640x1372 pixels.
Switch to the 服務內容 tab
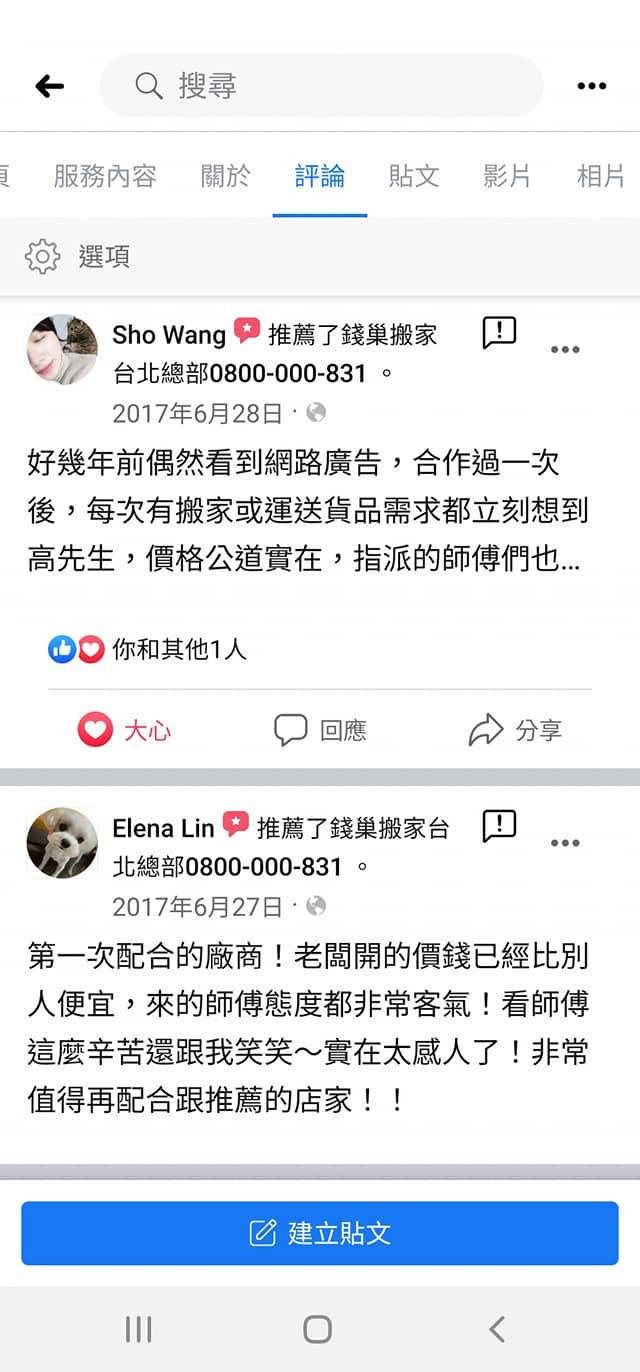click(x=105, y=177)
